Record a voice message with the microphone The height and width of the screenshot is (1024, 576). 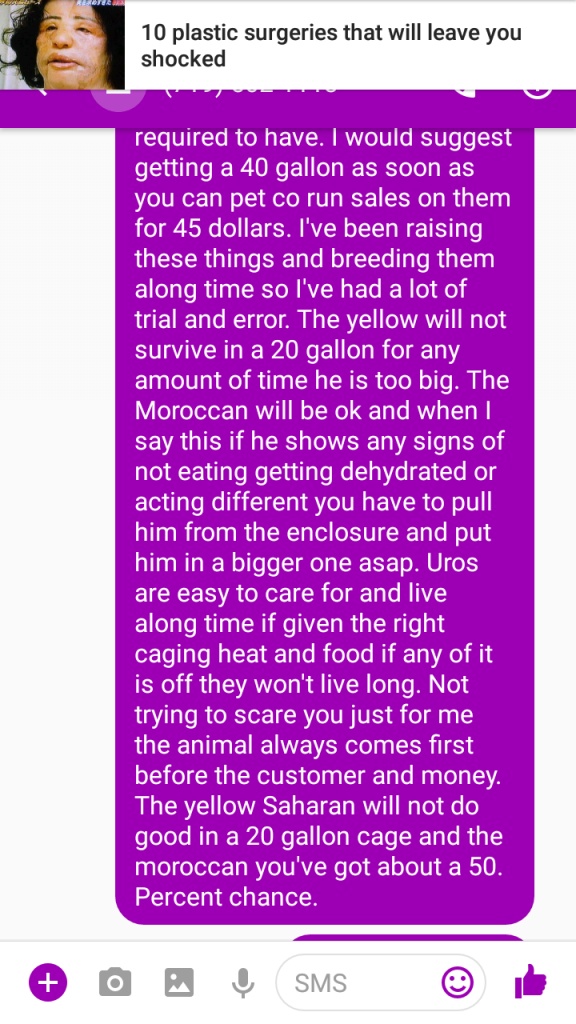tap(243, 983)
